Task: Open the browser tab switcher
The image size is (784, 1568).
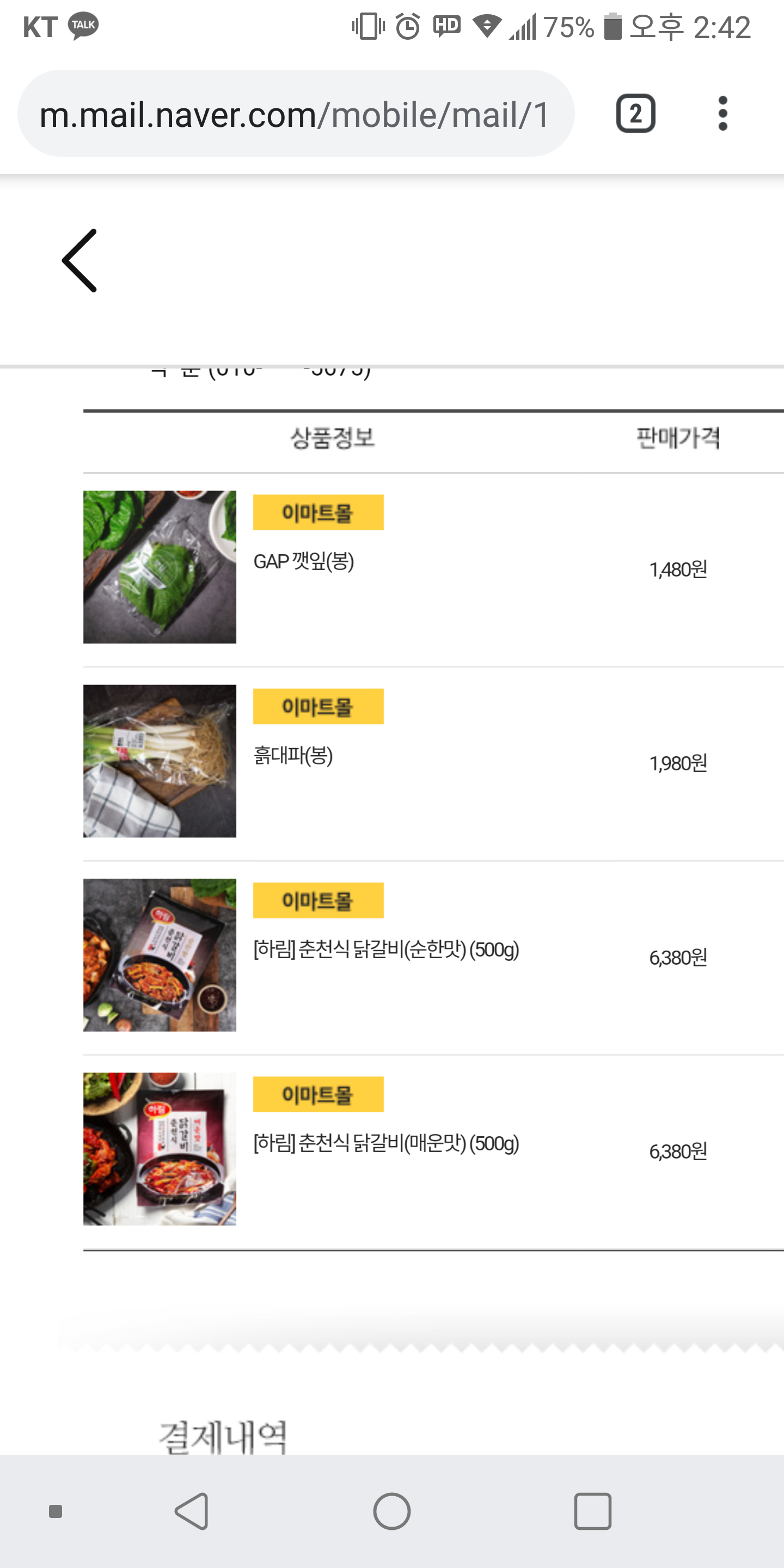Action: pos(635,114)
